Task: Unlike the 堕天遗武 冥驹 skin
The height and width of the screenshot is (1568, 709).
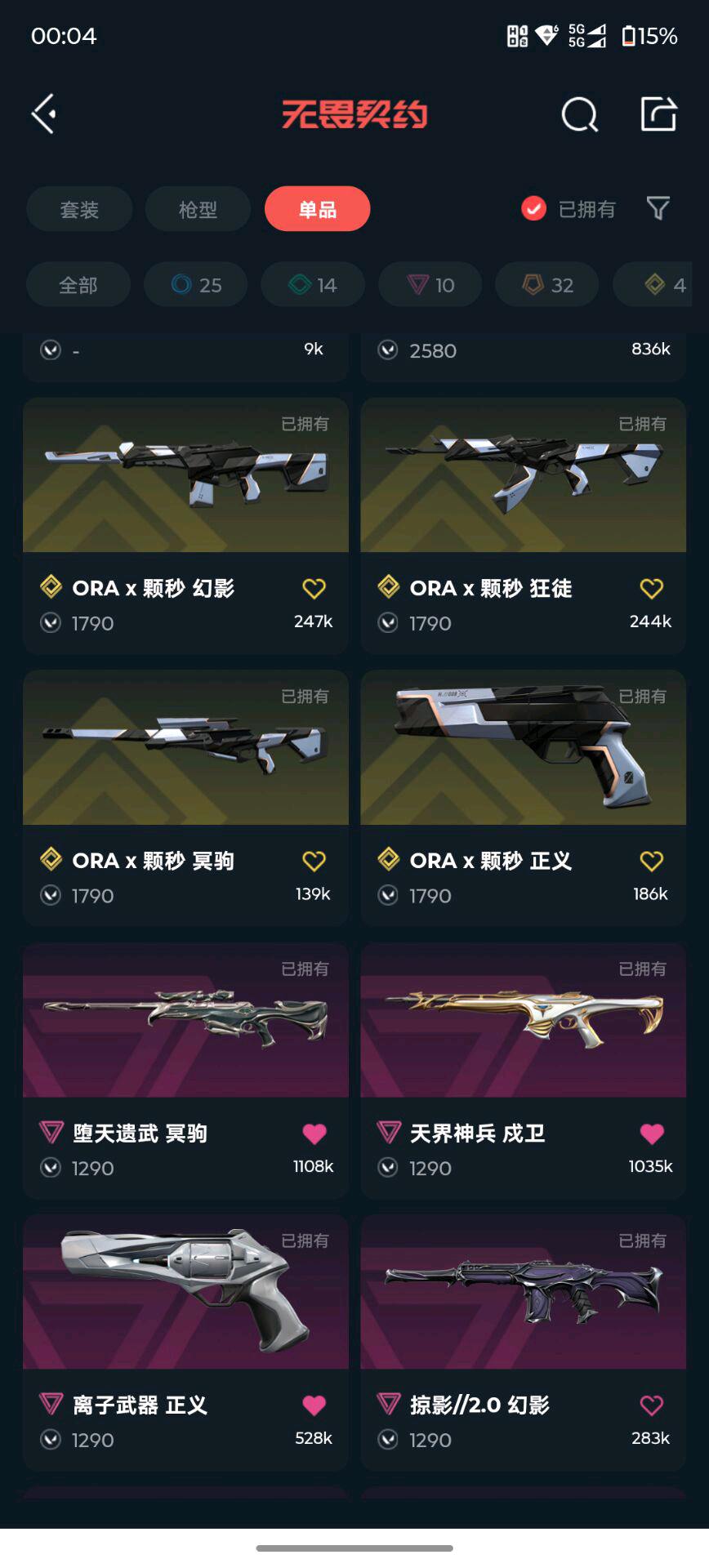Action: point(314,1134)
